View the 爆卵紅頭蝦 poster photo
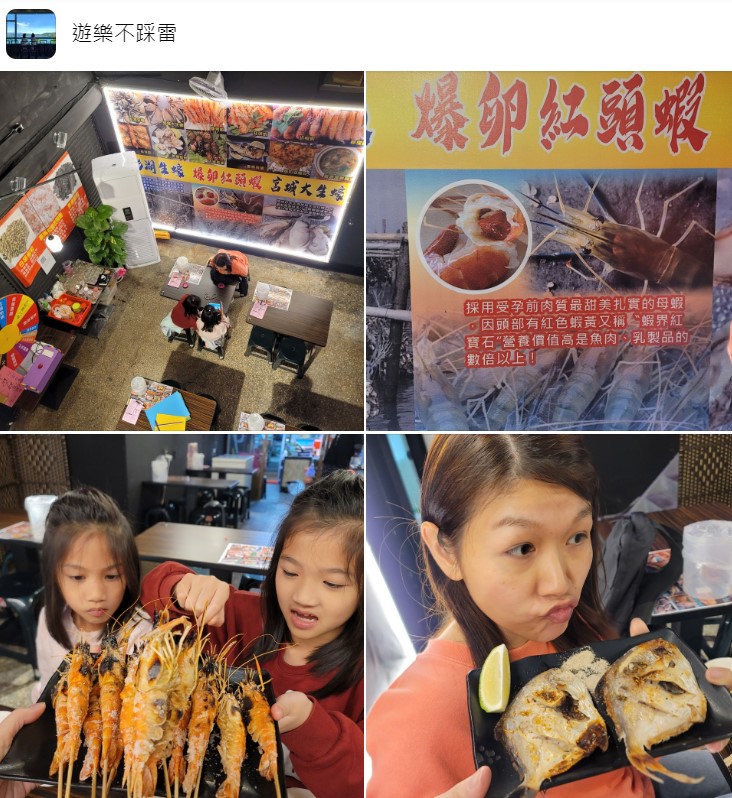Image resolution: width=732 pixels, height=798 pixels. (x=548, y=251)
